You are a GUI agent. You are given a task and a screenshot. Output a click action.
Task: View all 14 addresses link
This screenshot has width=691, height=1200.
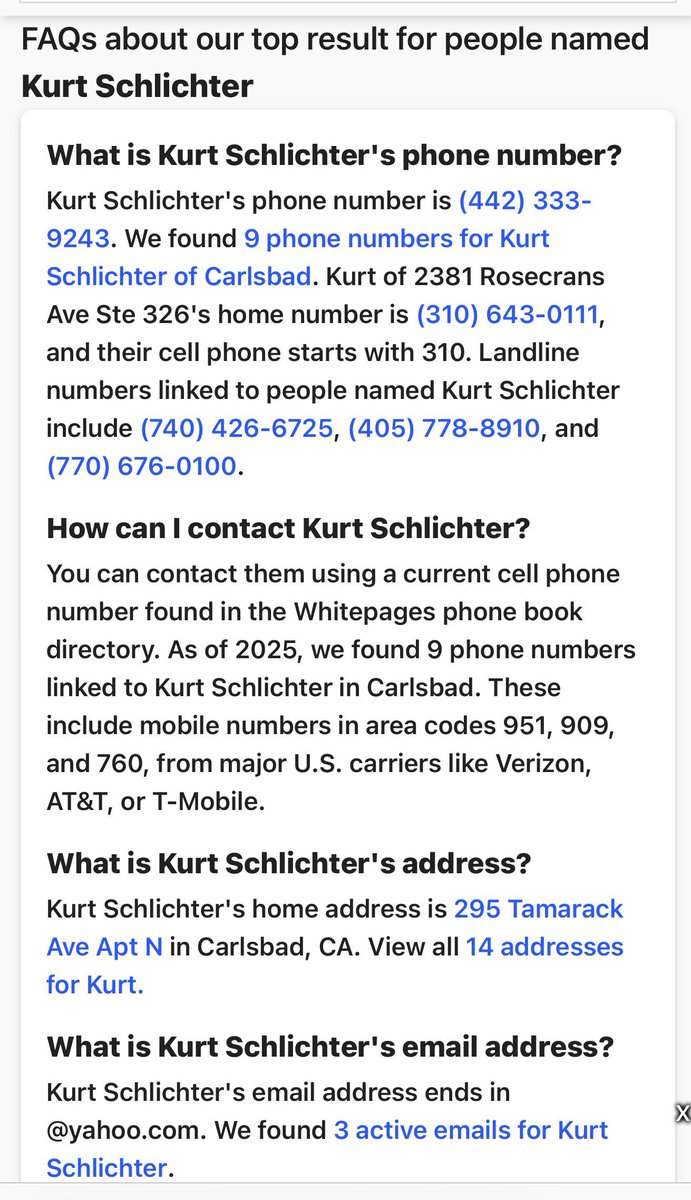tap(544, 946)
